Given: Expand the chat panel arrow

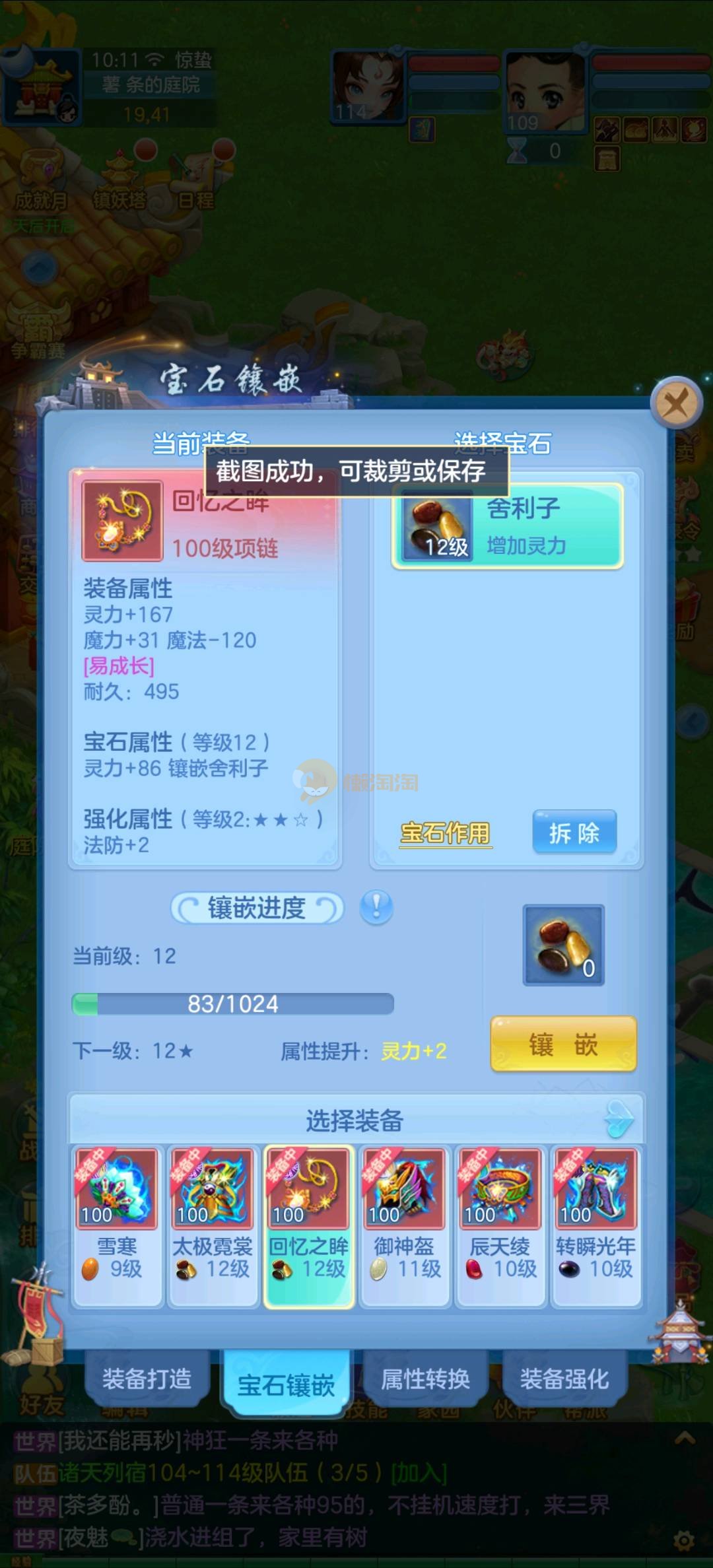Looking at the screenshot, I should tap(685, 1437).
